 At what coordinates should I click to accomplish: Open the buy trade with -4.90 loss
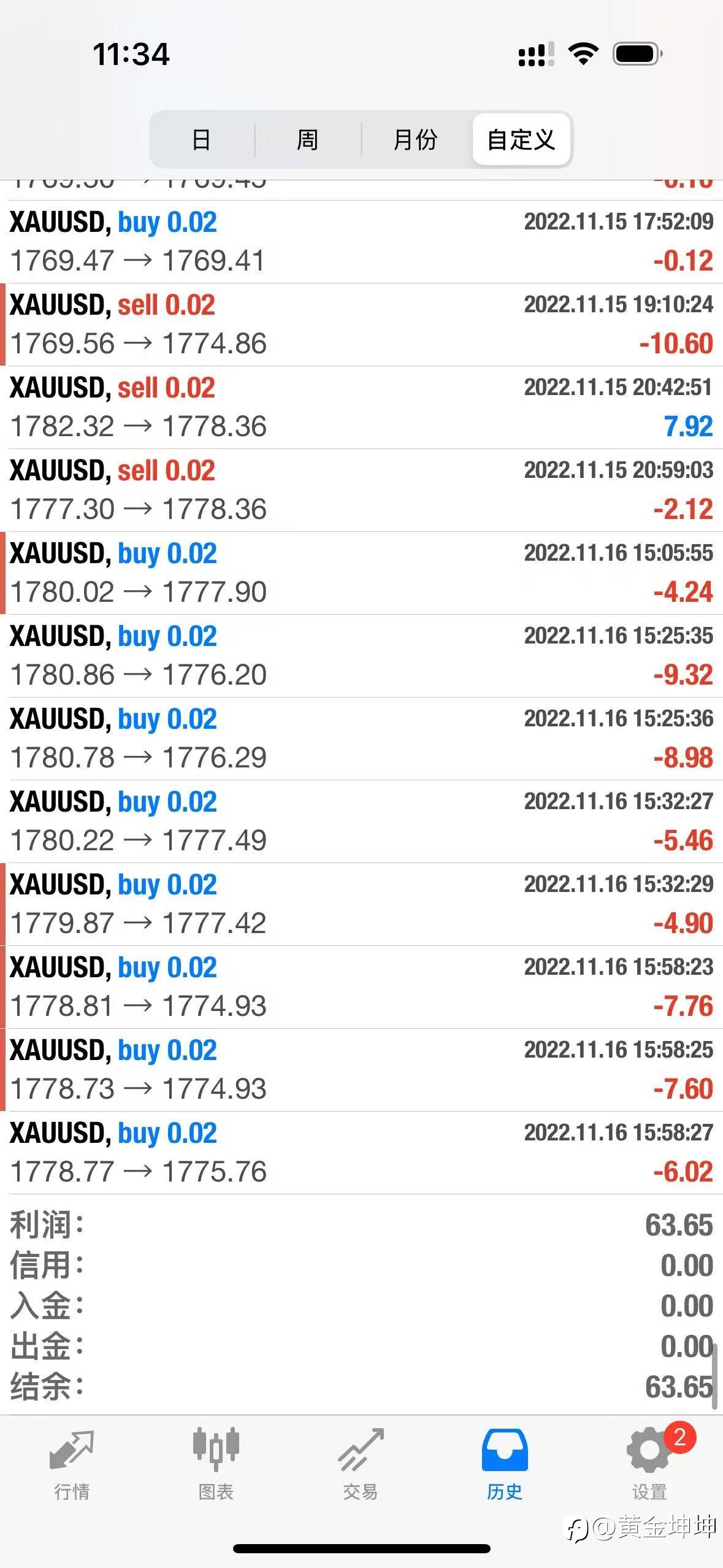361,904
